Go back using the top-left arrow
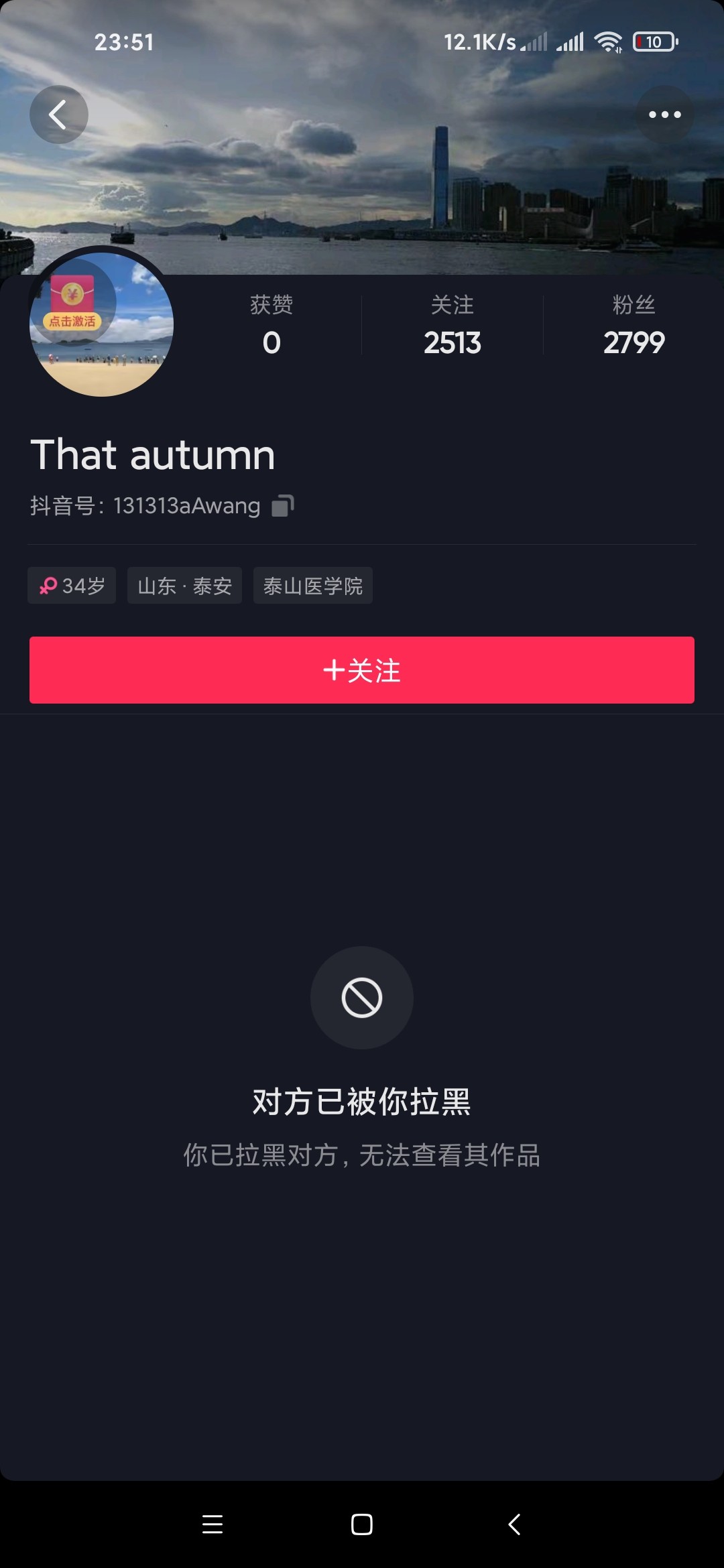 (58, 115)
